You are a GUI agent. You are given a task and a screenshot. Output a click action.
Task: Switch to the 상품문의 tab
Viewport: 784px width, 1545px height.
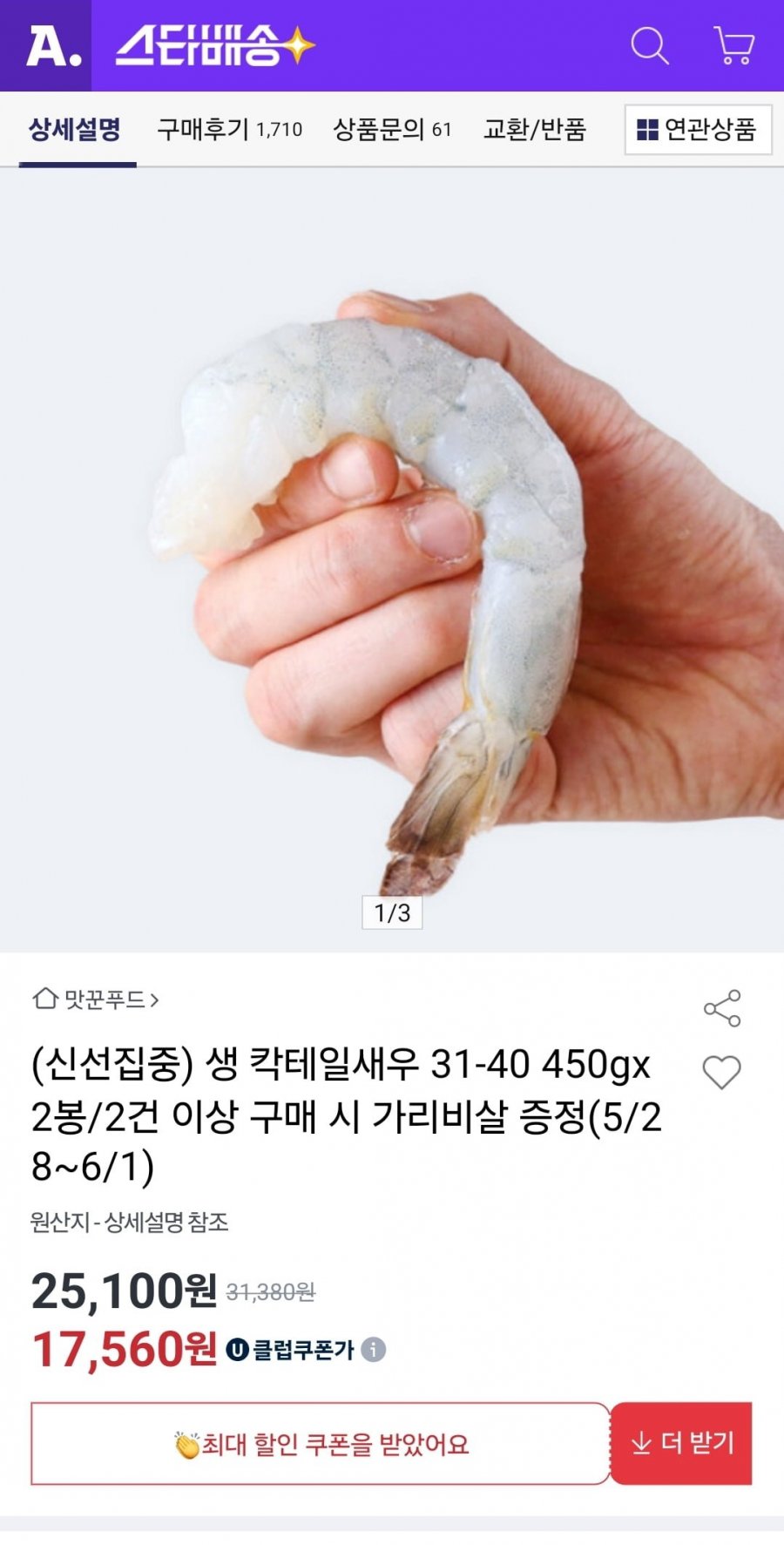pyautogui.click(x=392, y=129)
